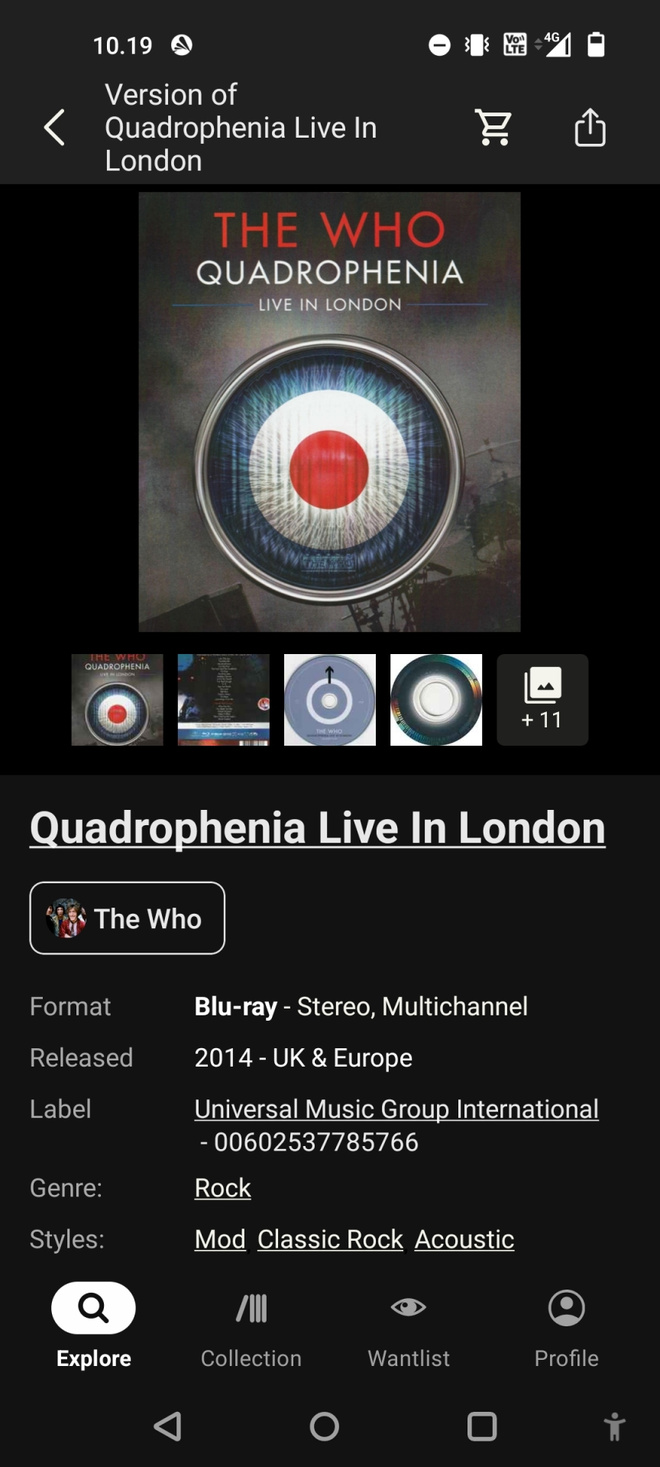Open The Who artist chip
The image size is (660, 1467).
[x=127, y=918]
